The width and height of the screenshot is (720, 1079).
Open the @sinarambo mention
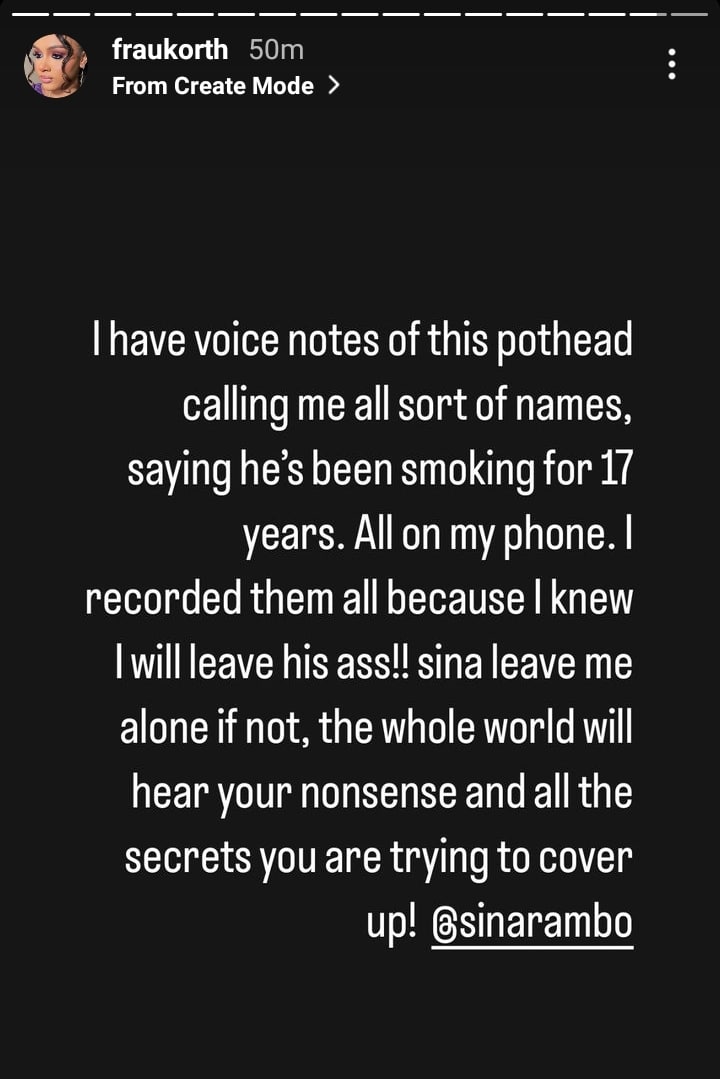coord(532,923)
